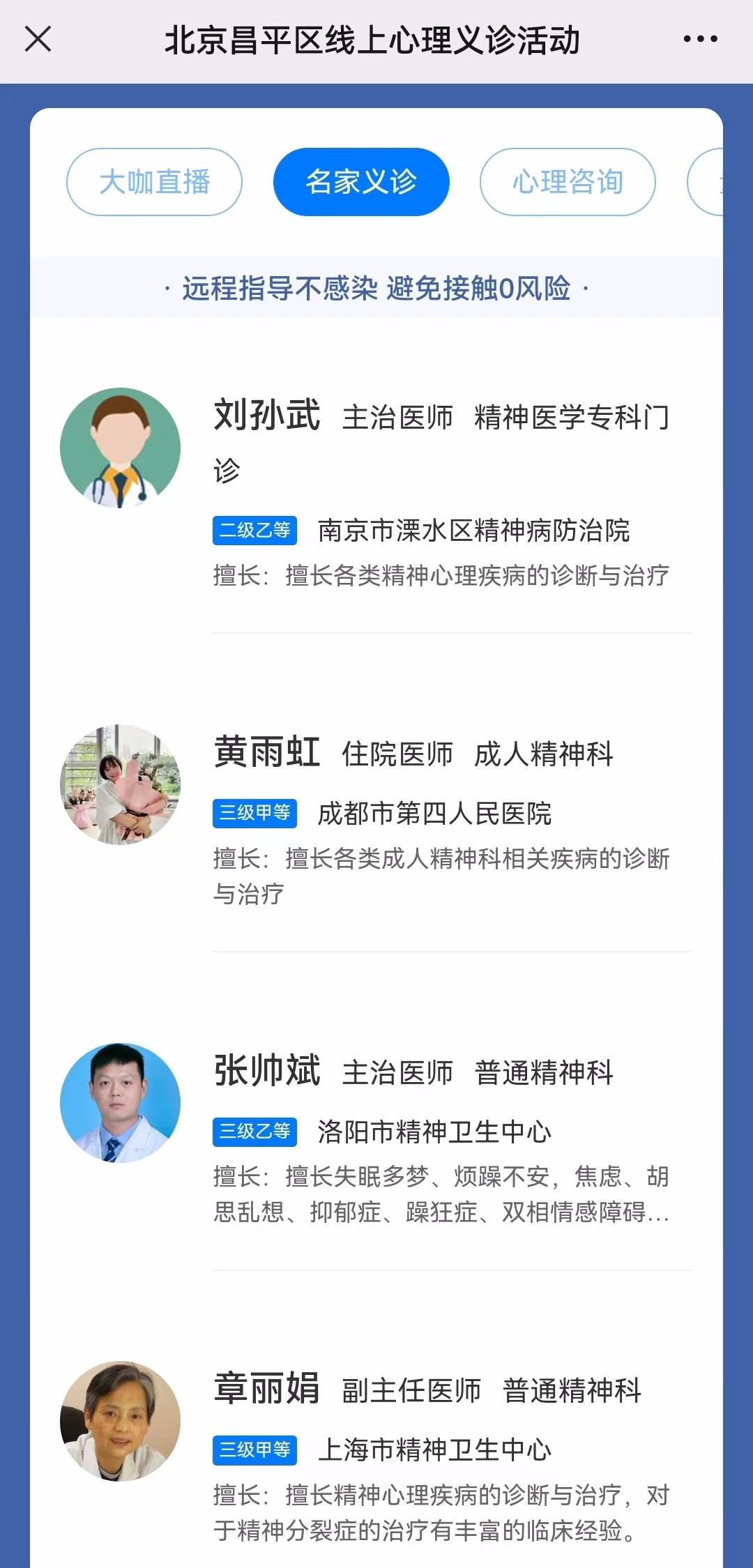Switch to the 大咖直播 tab
Viewport: 753px width, 1568px height.
pyautogui.click(x=154, y=182)
